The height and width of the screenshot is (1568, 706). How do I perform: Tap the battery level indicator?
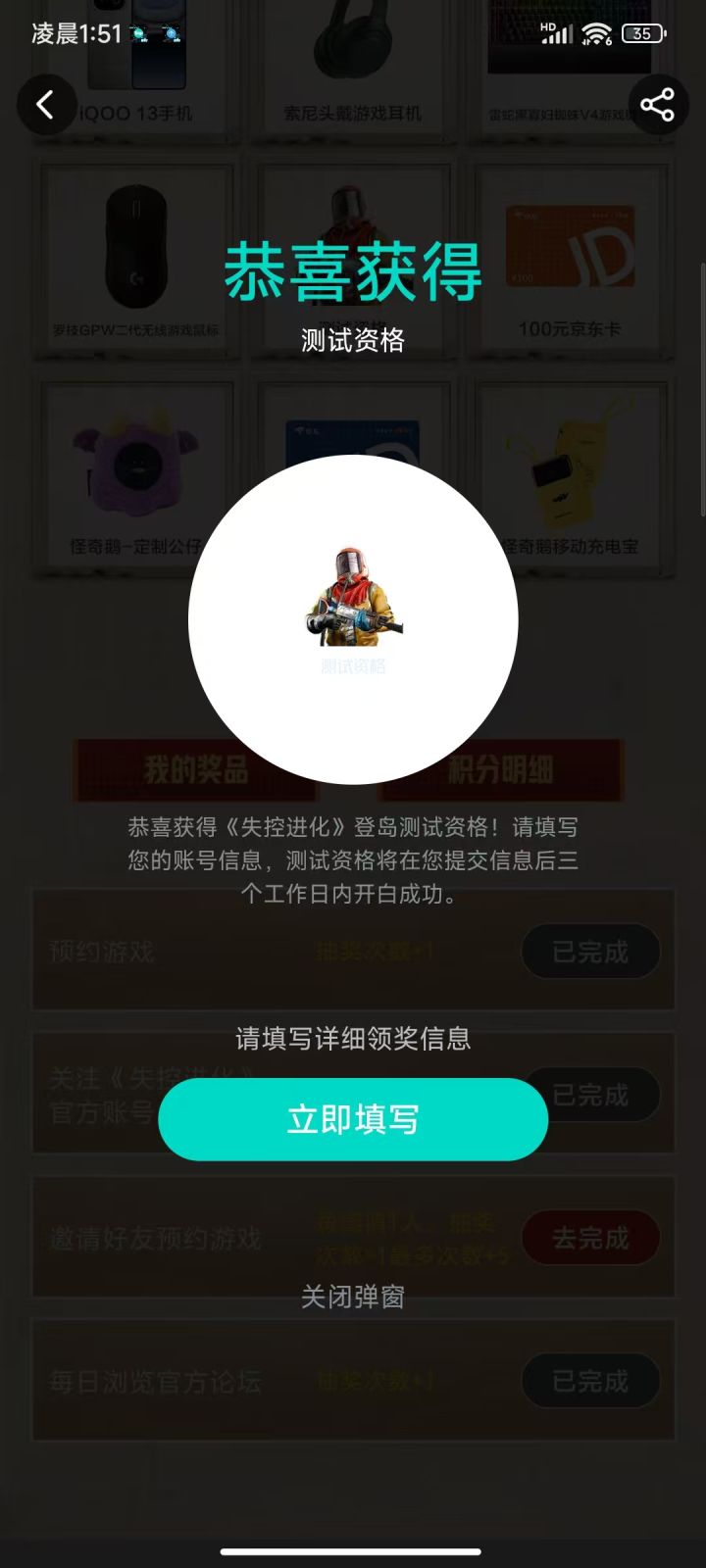642,32
